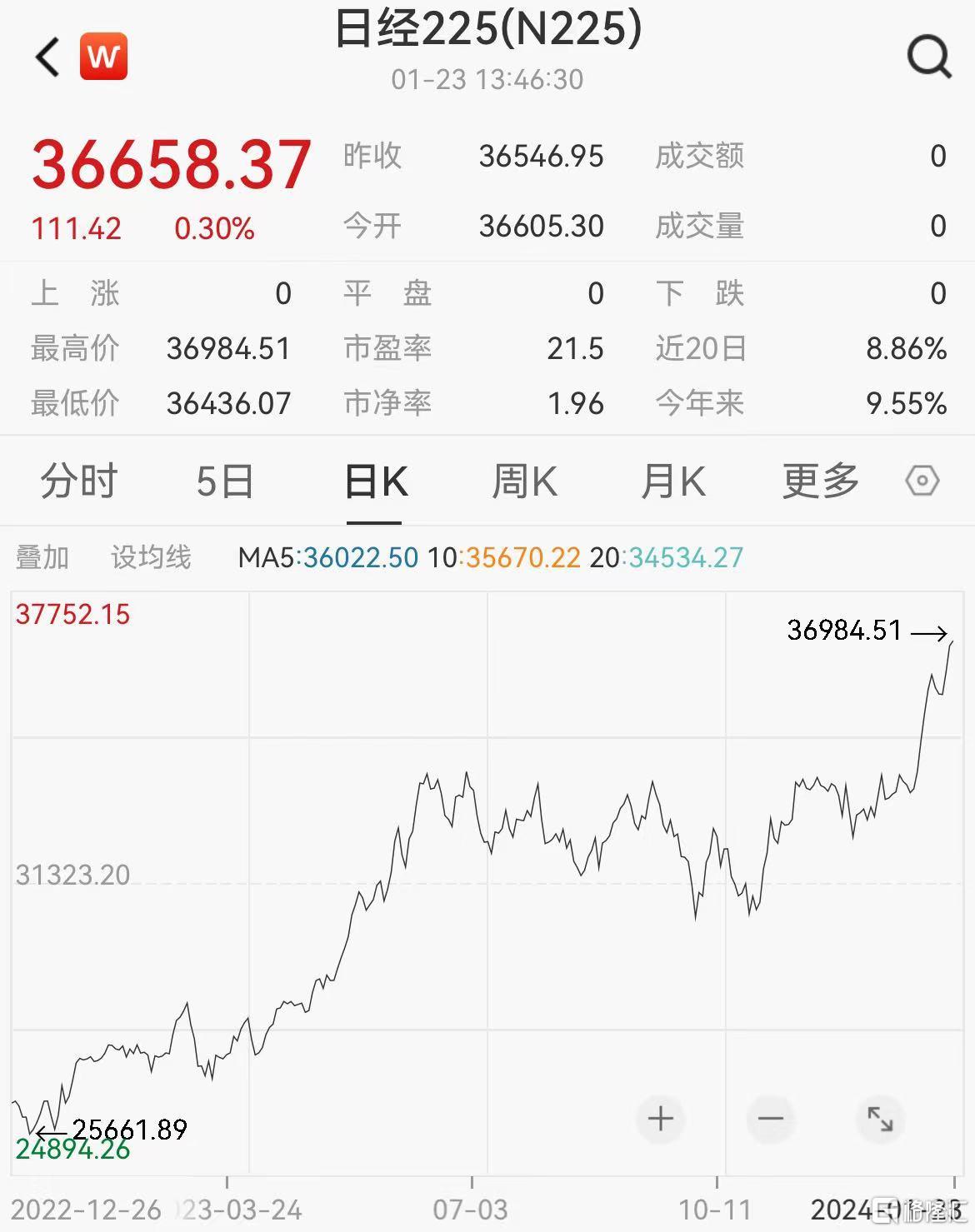The height and width of the screenshot is (1232, 975).
Task: Click the arrow marking the 36984.51 high
Action: (x=930, y=633)
